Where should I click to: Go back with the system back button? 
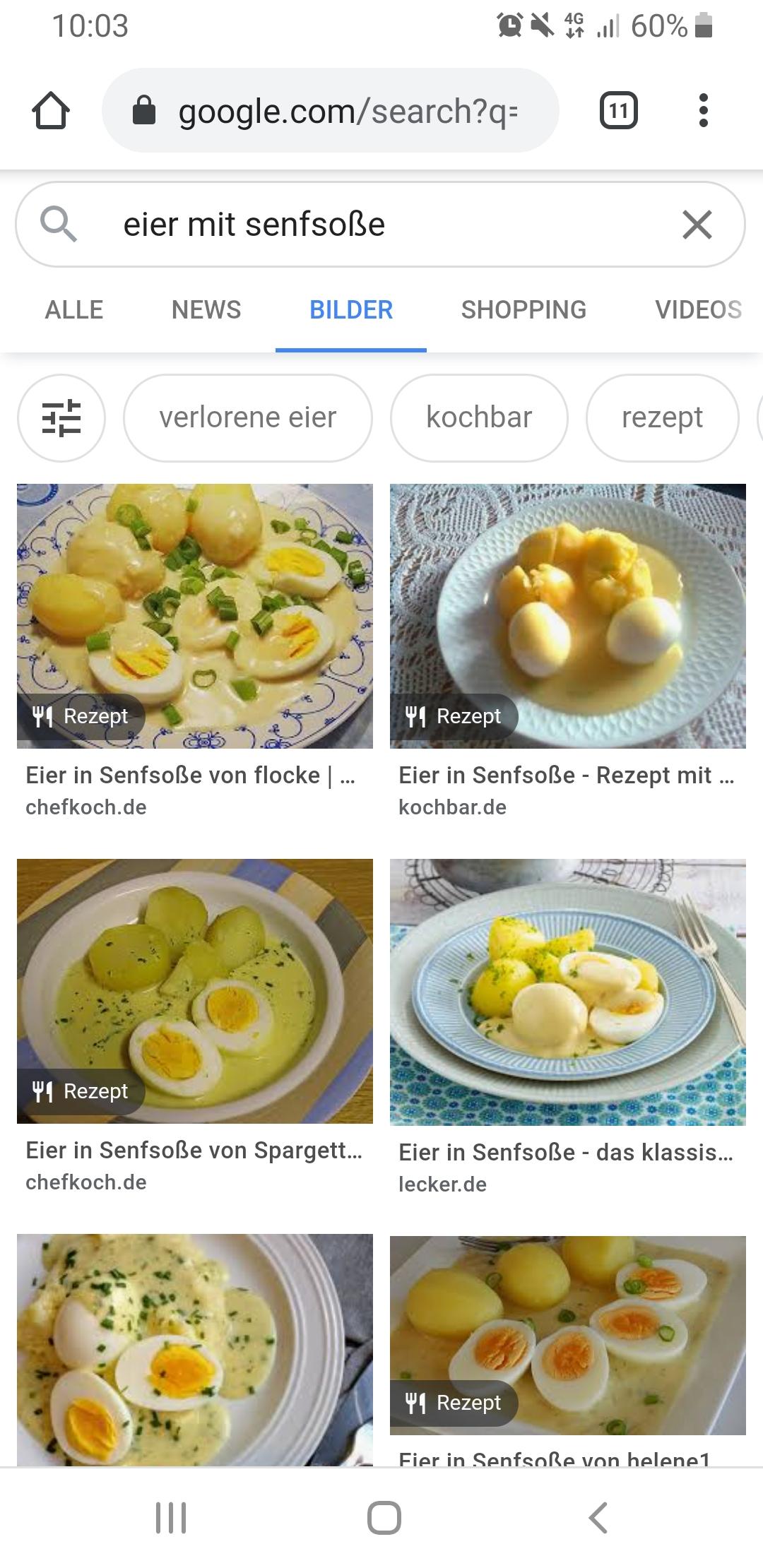[x=598, y=1517]
